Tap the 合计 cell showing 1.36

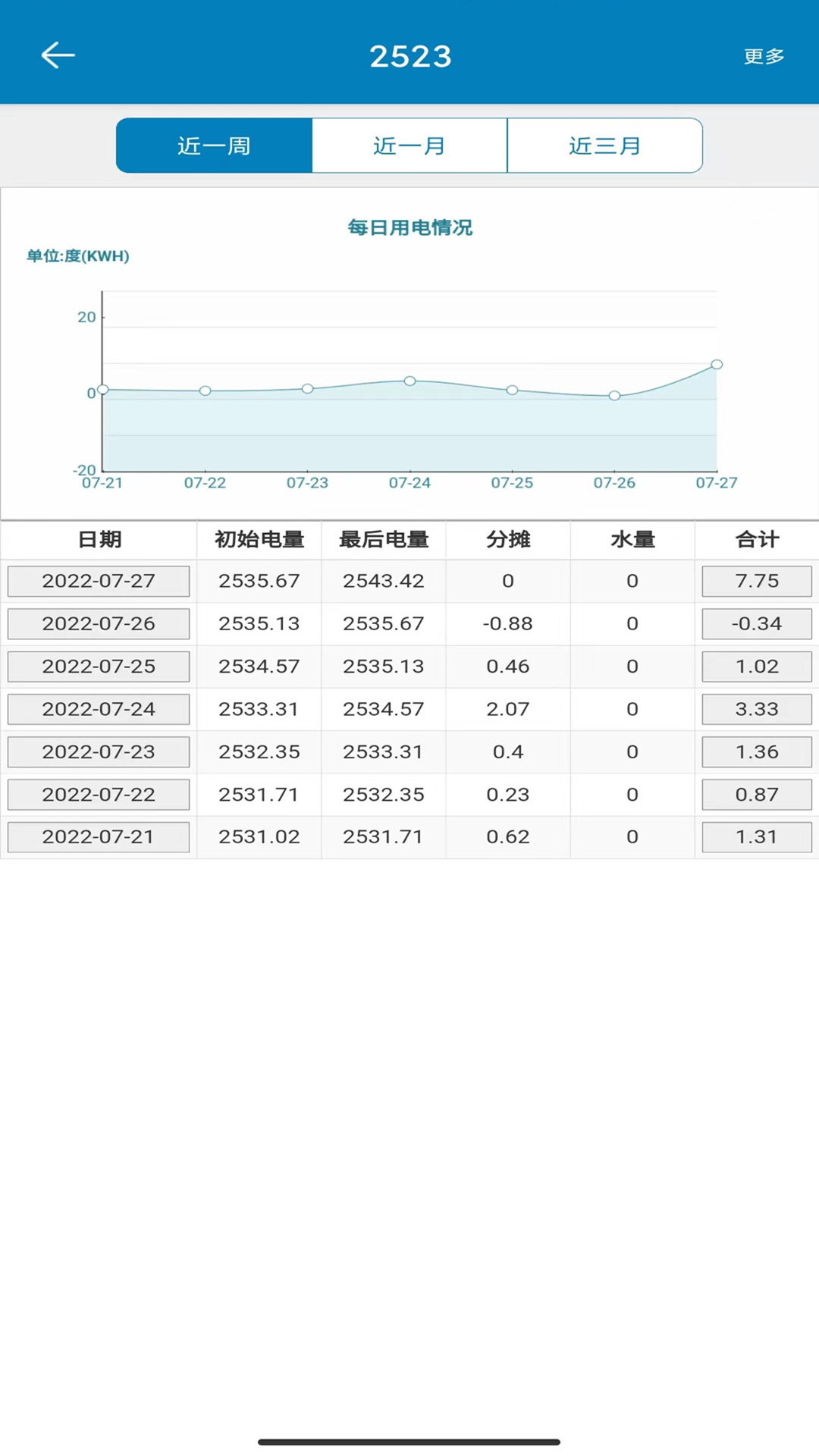coord(756,752)
